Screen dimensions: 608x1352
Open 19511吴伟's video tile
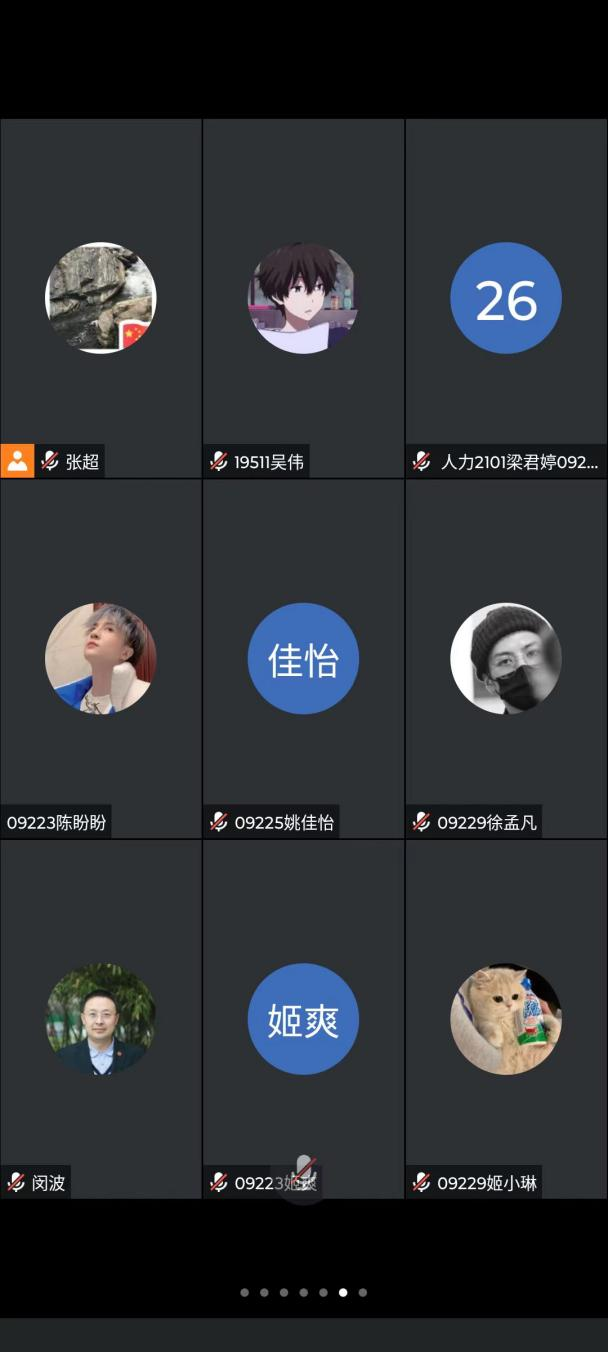(303, 298)
